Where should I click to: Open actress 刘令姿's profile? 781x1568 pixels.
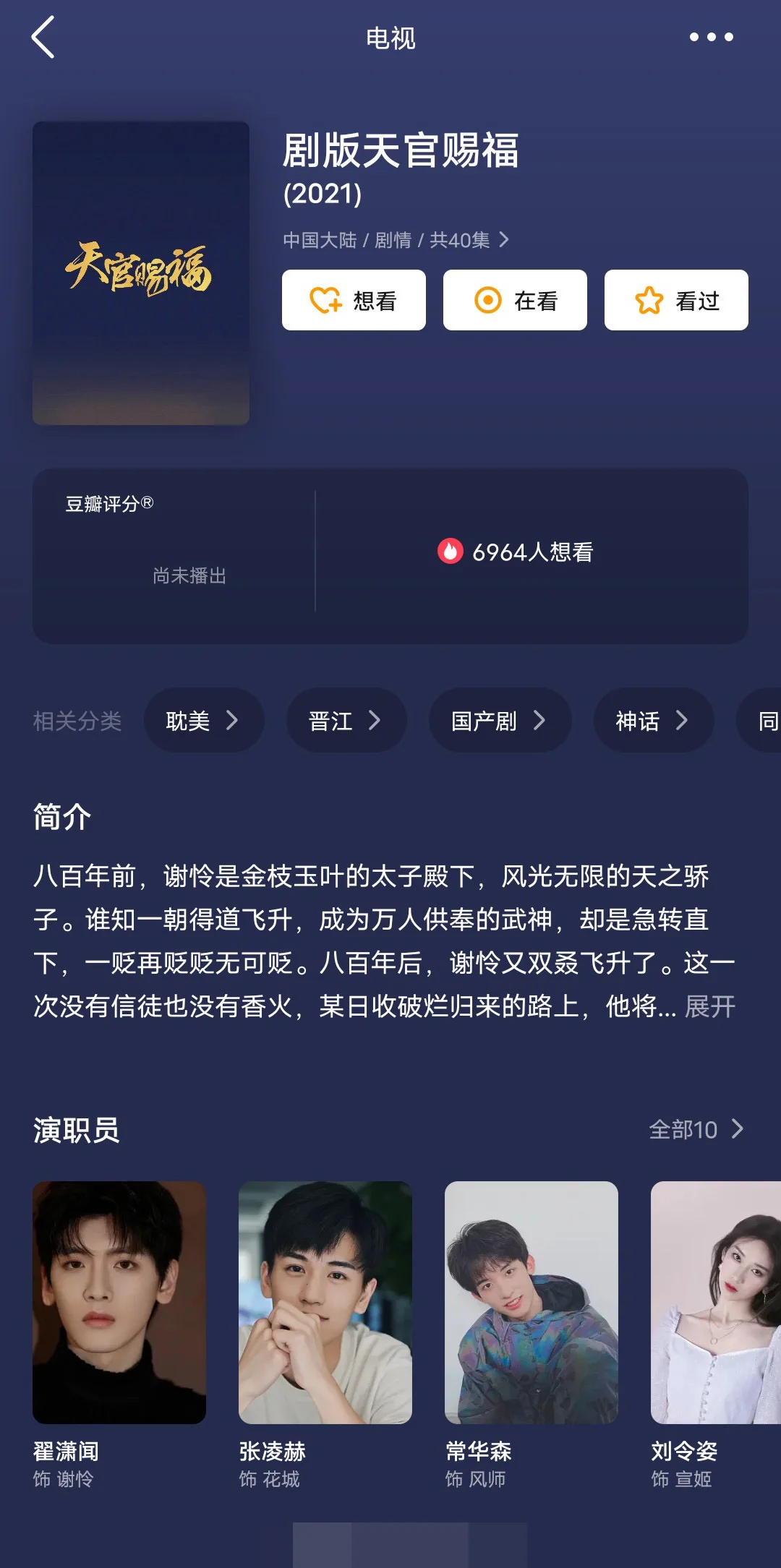click(716, 1303)
